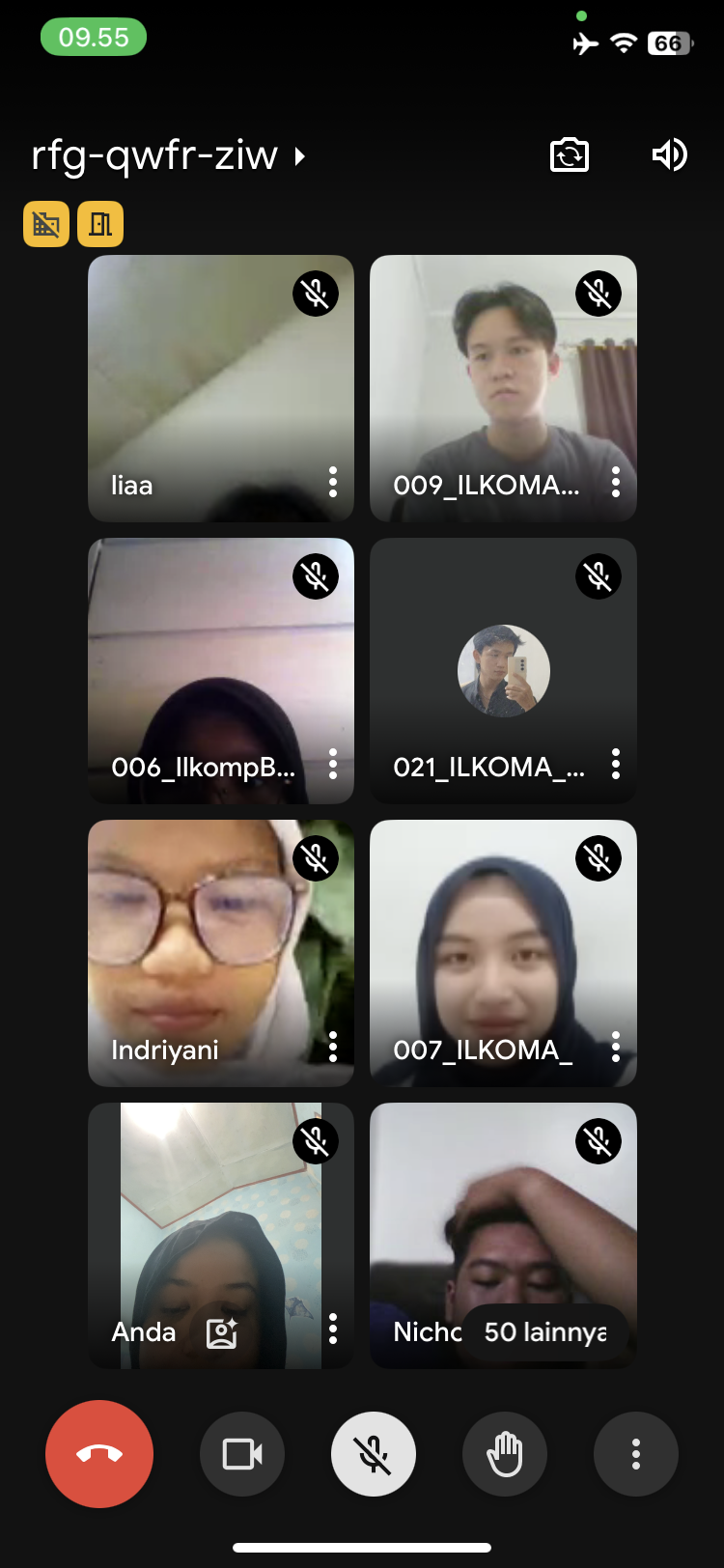Open options for the 009_ILKOMA participant
724x1568 pixels.
point(615,482)
